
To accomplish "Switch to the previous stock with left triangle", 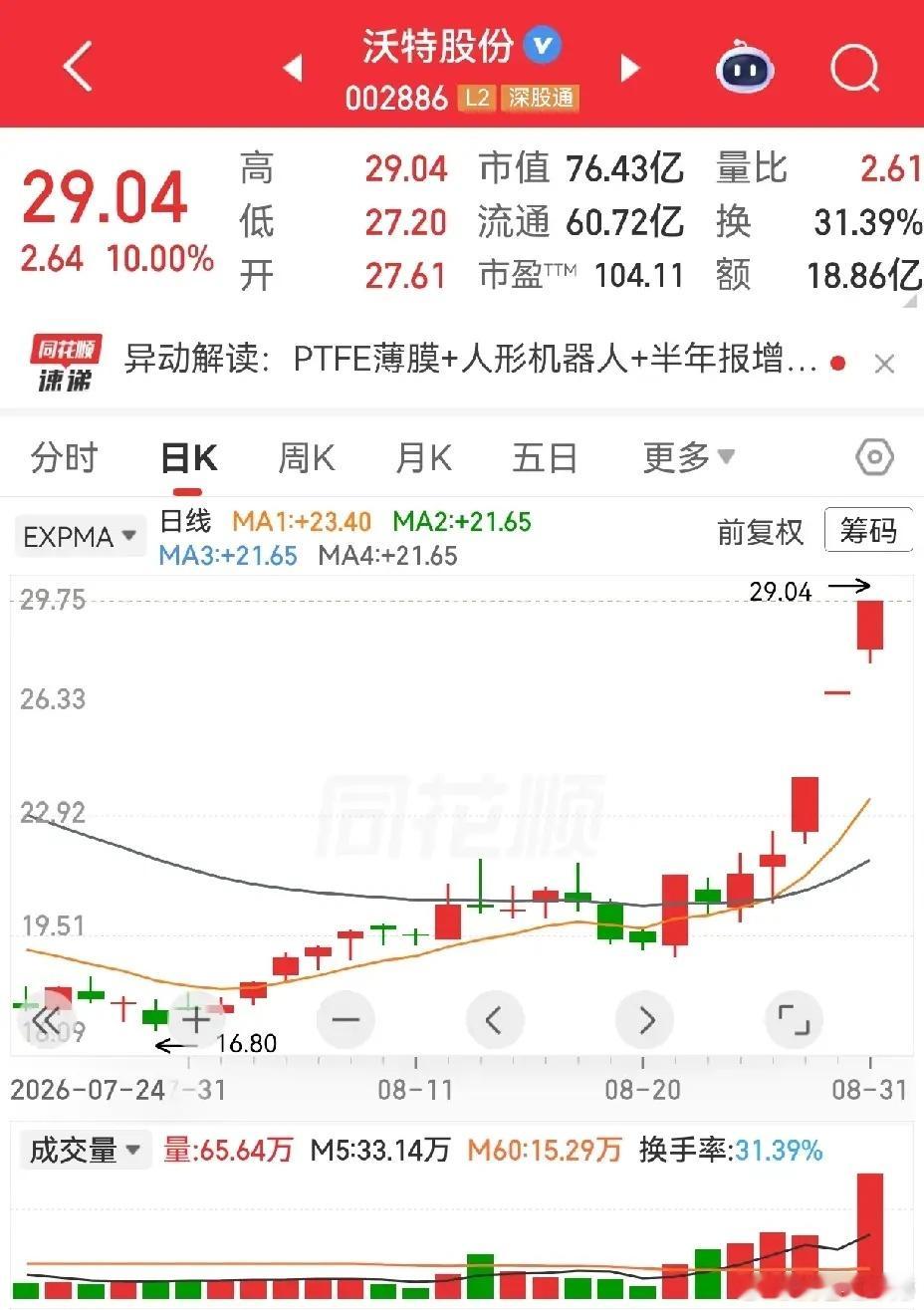I will point(293,68).
